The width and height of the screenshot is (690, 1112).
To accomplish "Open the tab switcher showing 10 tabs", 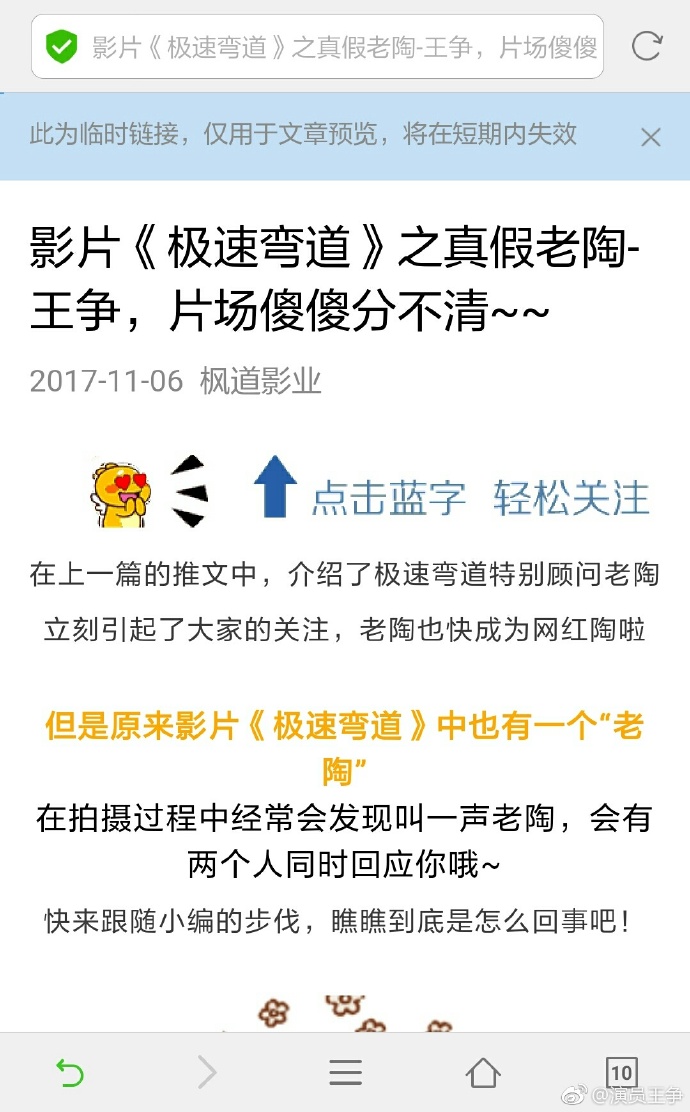I will (x=621, y=1073).
